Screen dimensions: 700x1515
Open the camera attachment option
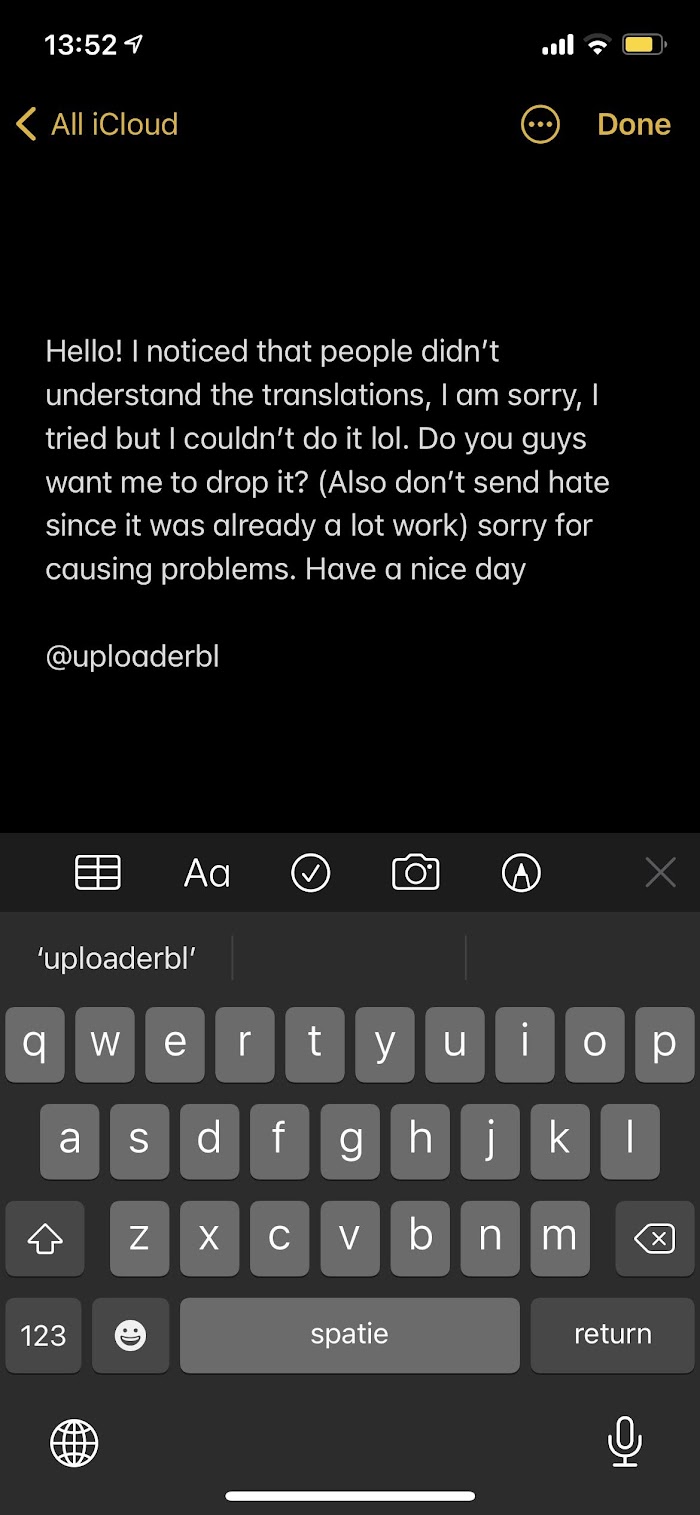point(416,873)
